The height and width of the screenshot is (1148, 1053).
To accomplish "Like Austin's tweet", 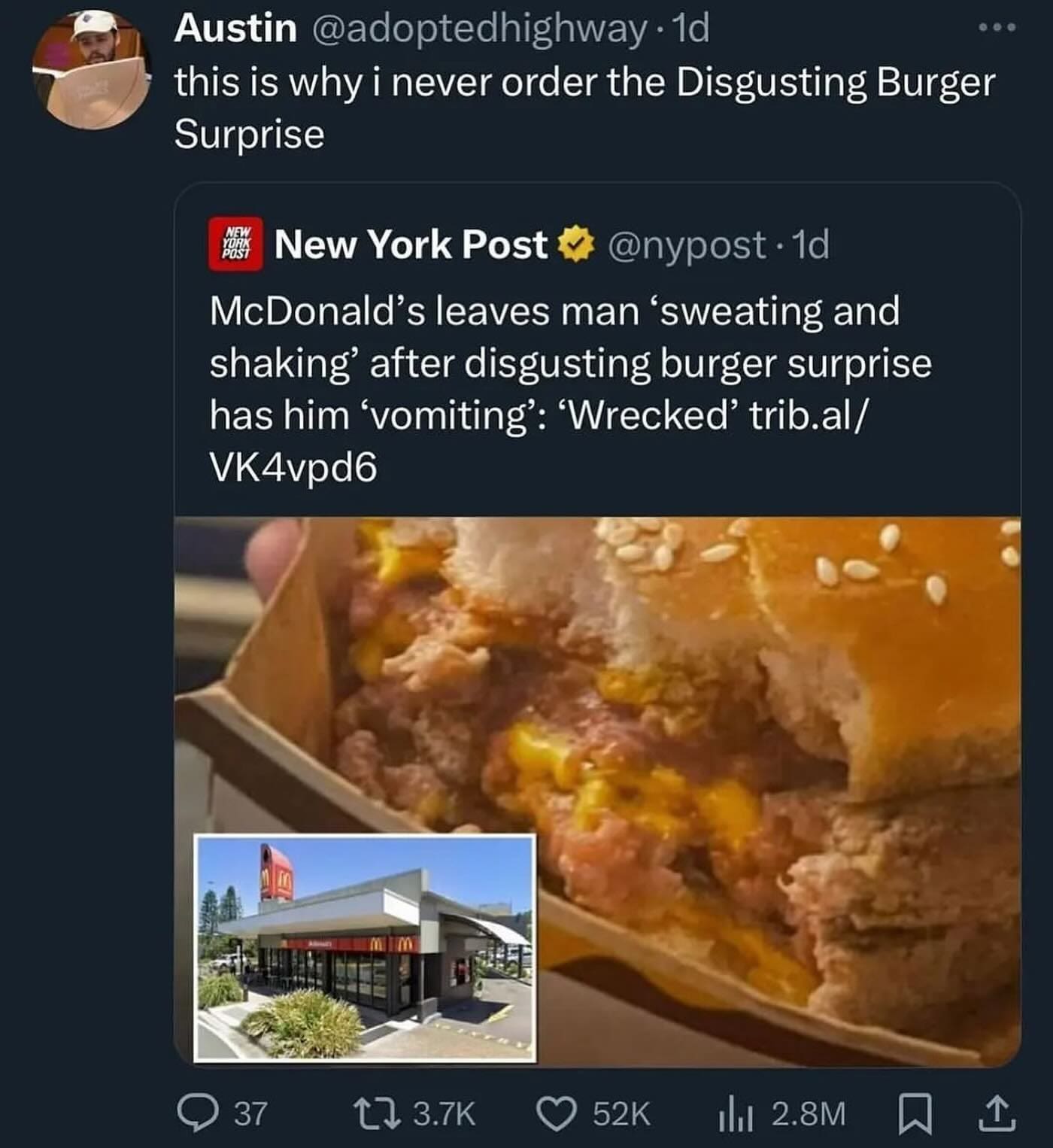I will pos(556,1113).
